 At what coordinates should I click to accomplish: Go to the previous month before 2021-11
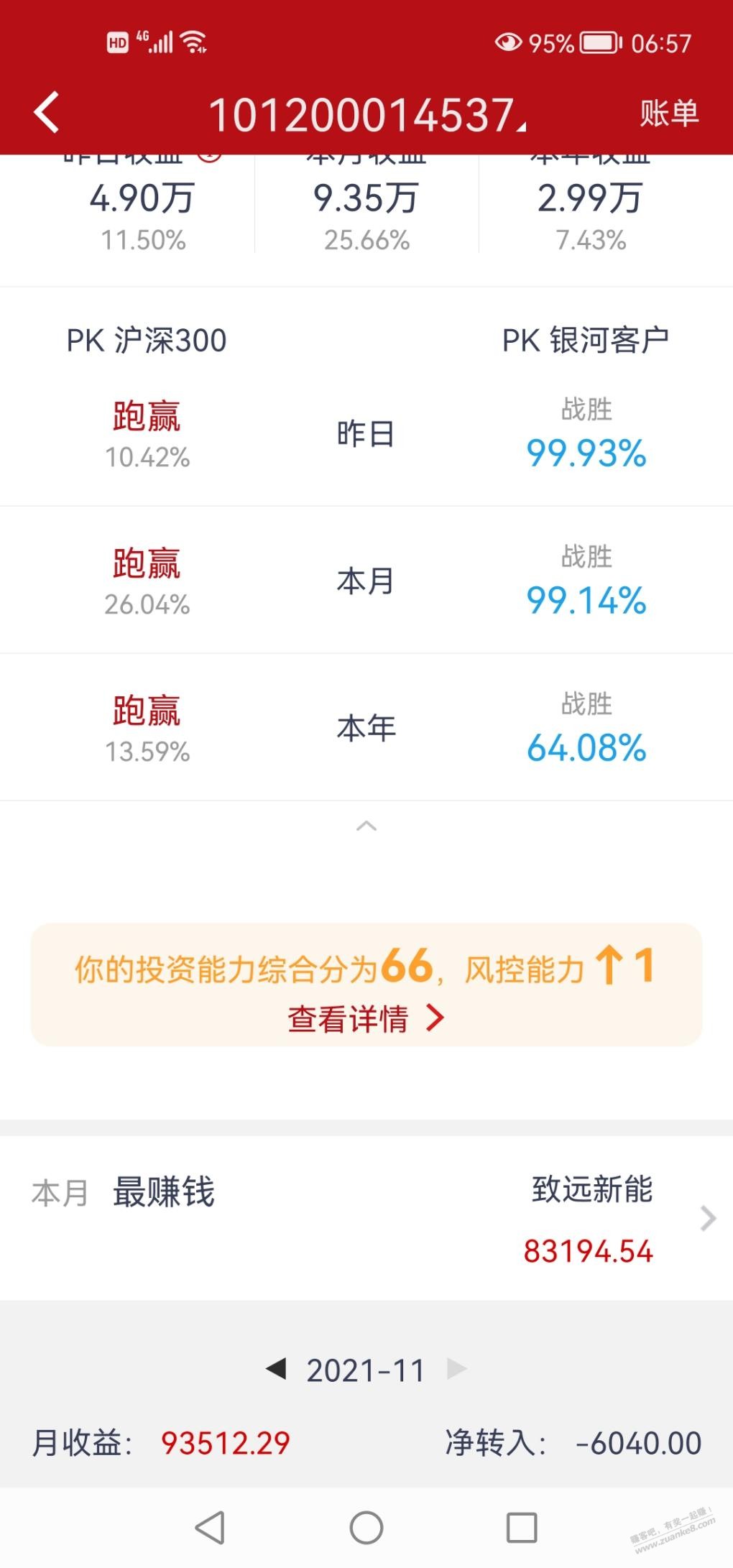276,1368
